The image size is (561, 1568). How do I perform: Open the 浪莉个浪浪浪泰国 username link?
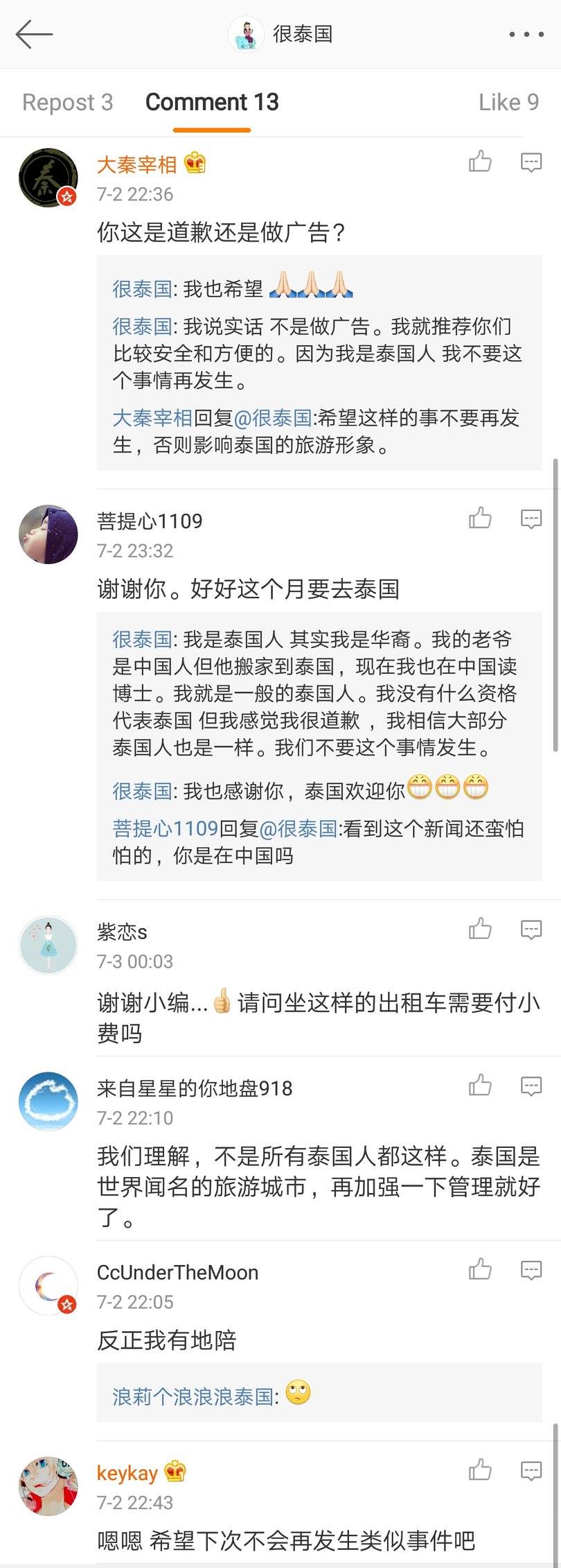click(193, 1396)
